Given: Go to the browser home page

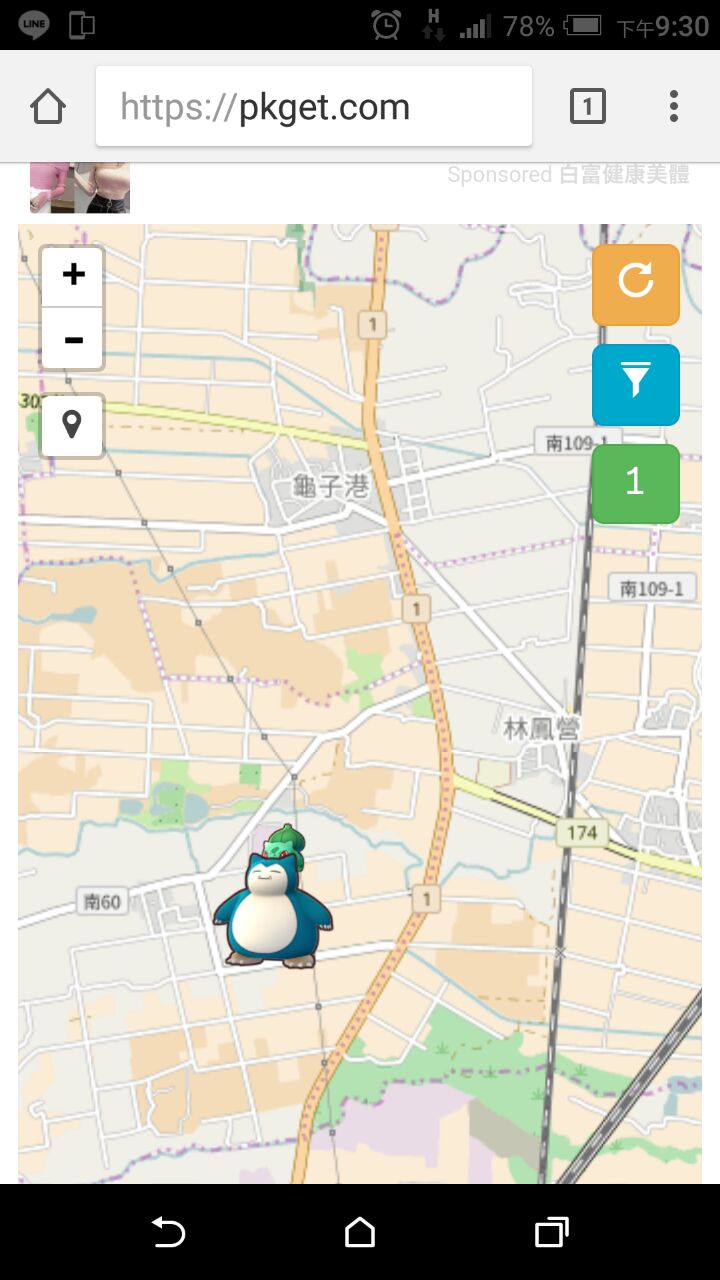Looking at the screenshot, I should [48, 106].
